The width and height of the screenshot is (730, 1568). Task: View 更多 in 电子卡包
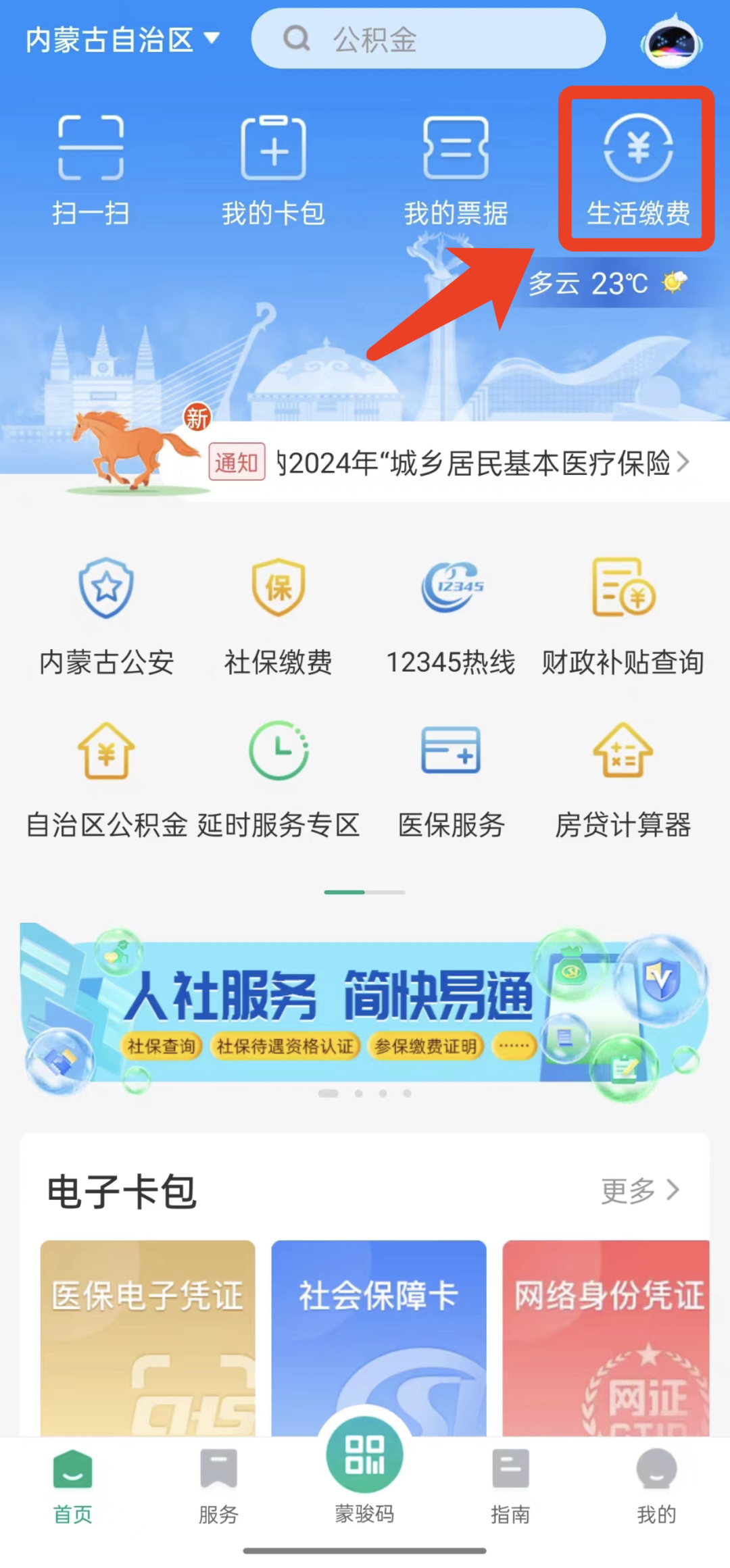coord(640,1190)
